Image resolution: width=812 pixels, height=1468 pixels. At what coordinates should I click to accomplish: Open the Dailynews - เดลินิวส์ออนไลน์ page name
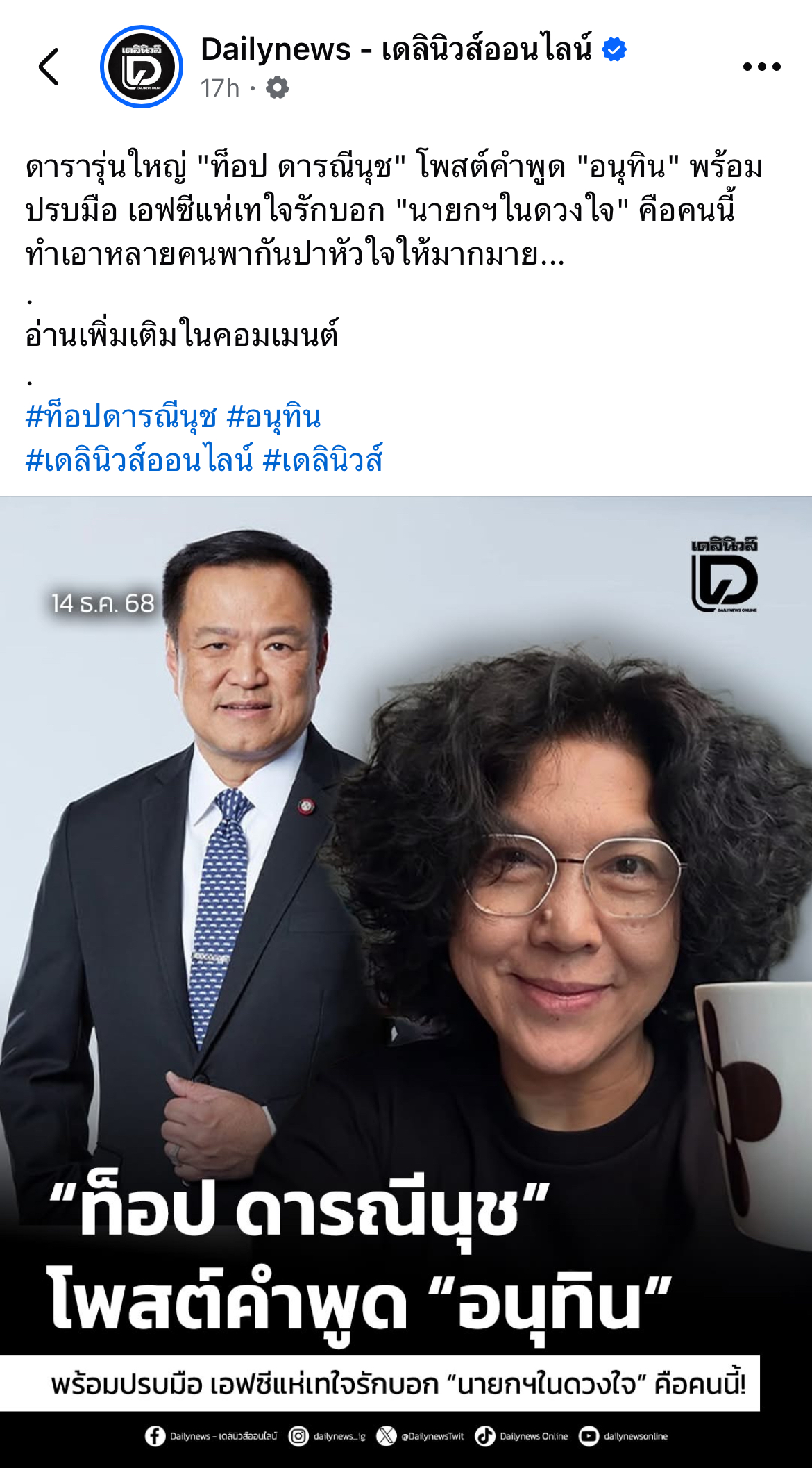point(396,50)
